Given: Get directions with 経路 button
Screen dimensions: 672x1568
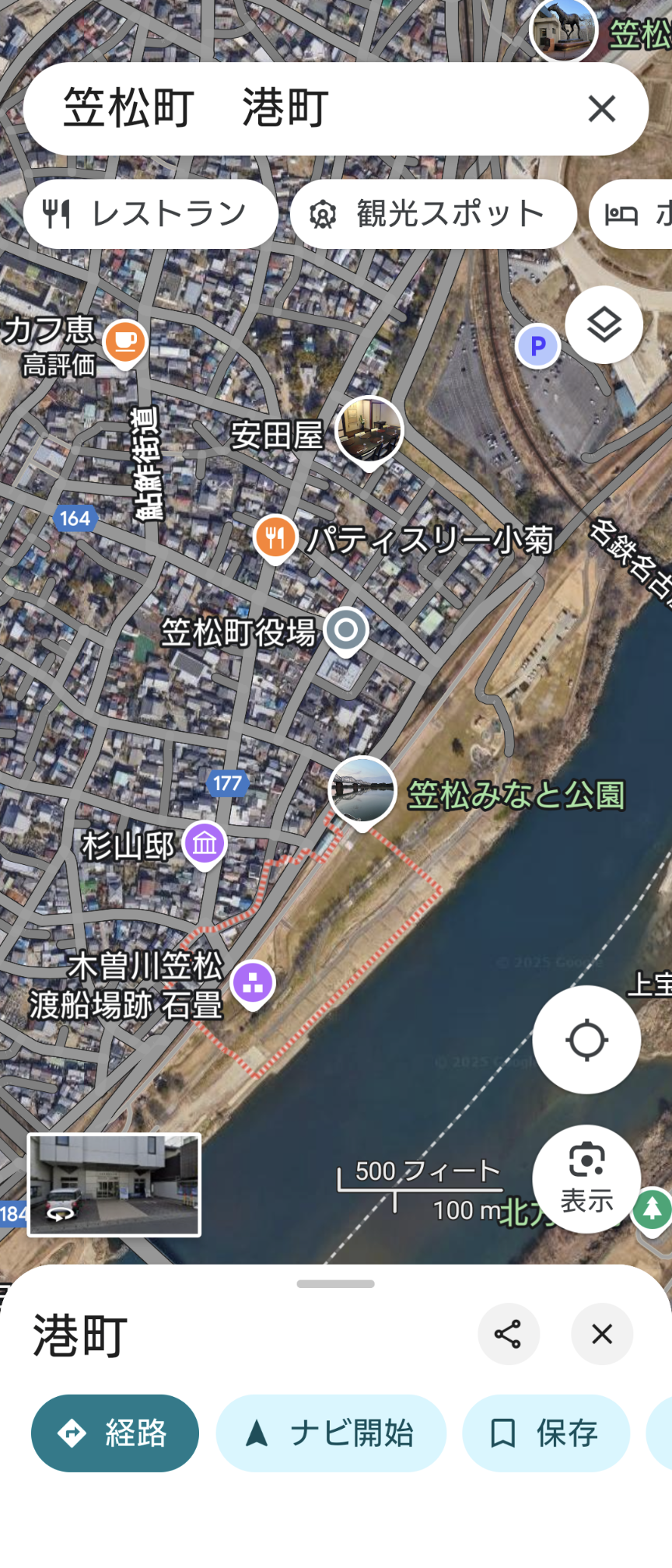Looking at the screenshot, I should point(115,1433).
